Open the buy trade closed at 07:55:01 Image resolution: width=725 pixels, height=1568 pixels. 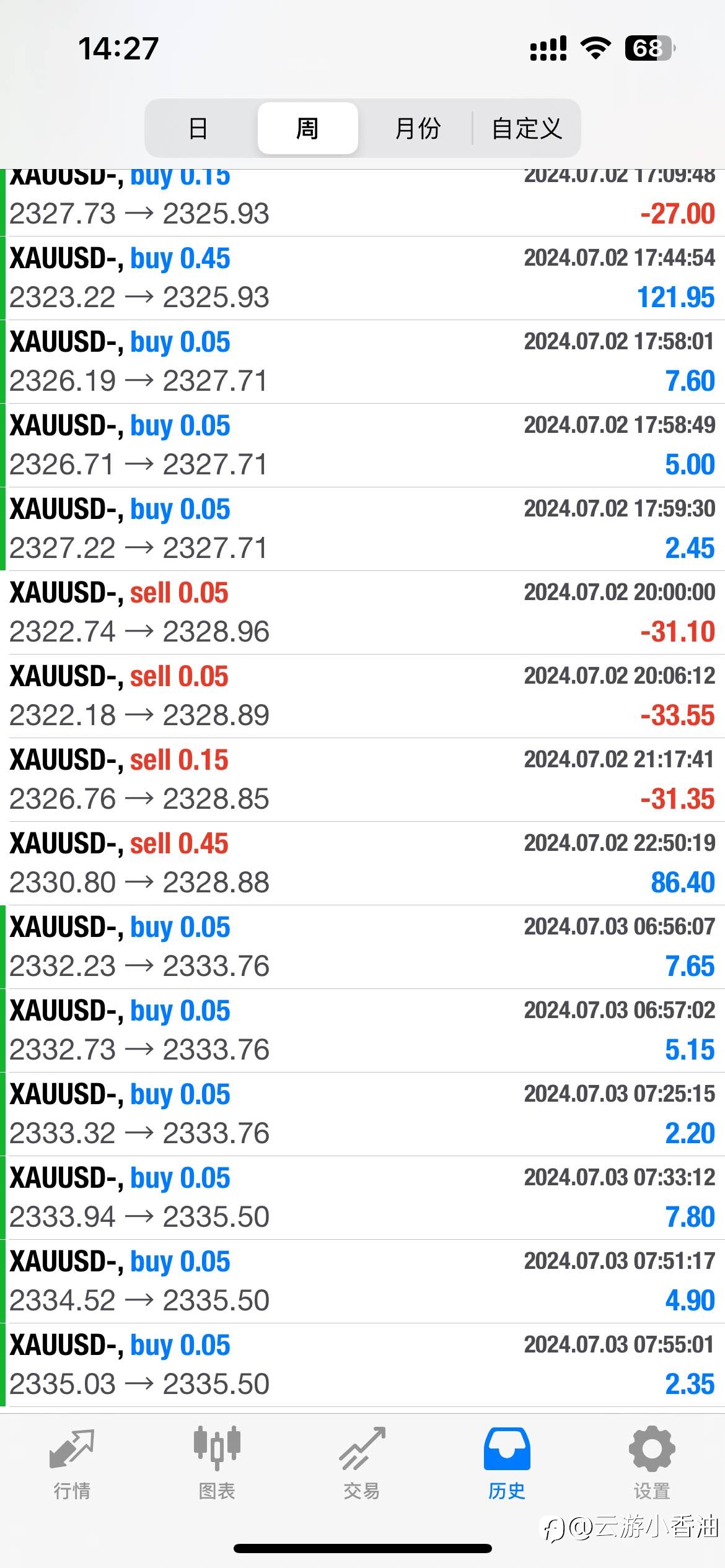coord(362,1365)
